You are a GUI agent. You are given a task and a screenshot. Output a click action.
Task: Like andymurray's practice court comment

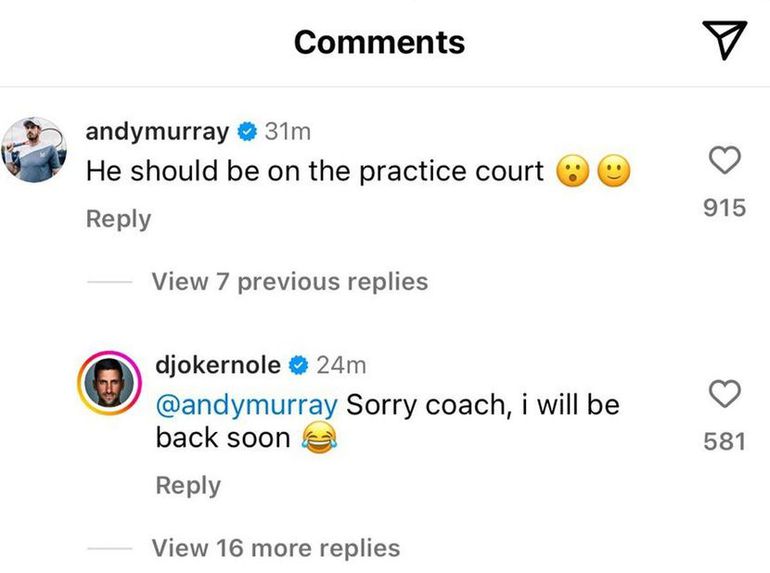[724, 160]
